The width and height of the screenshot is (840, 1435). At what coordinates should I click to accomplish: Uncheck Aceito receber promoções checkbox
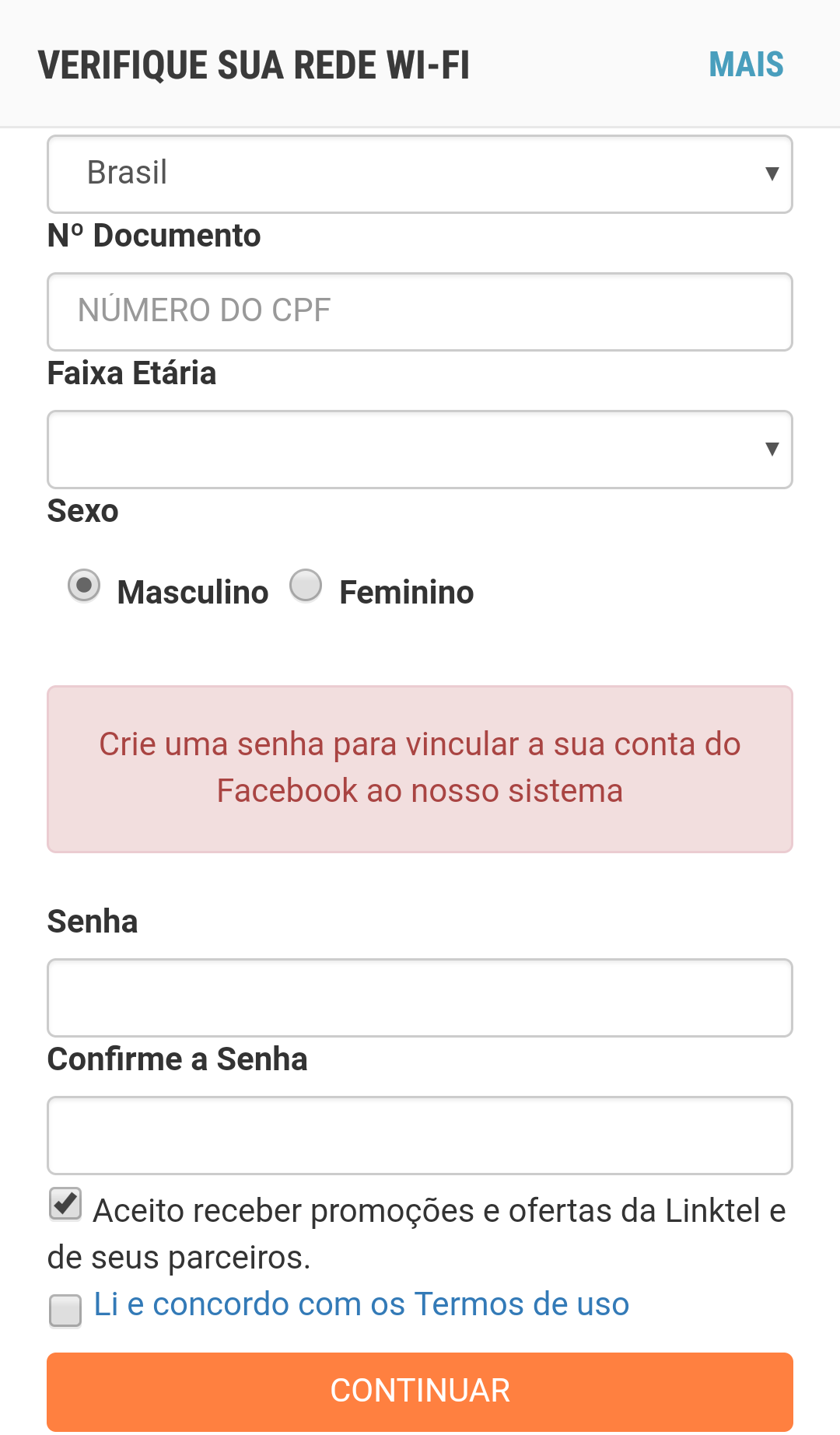(65, 1205)
